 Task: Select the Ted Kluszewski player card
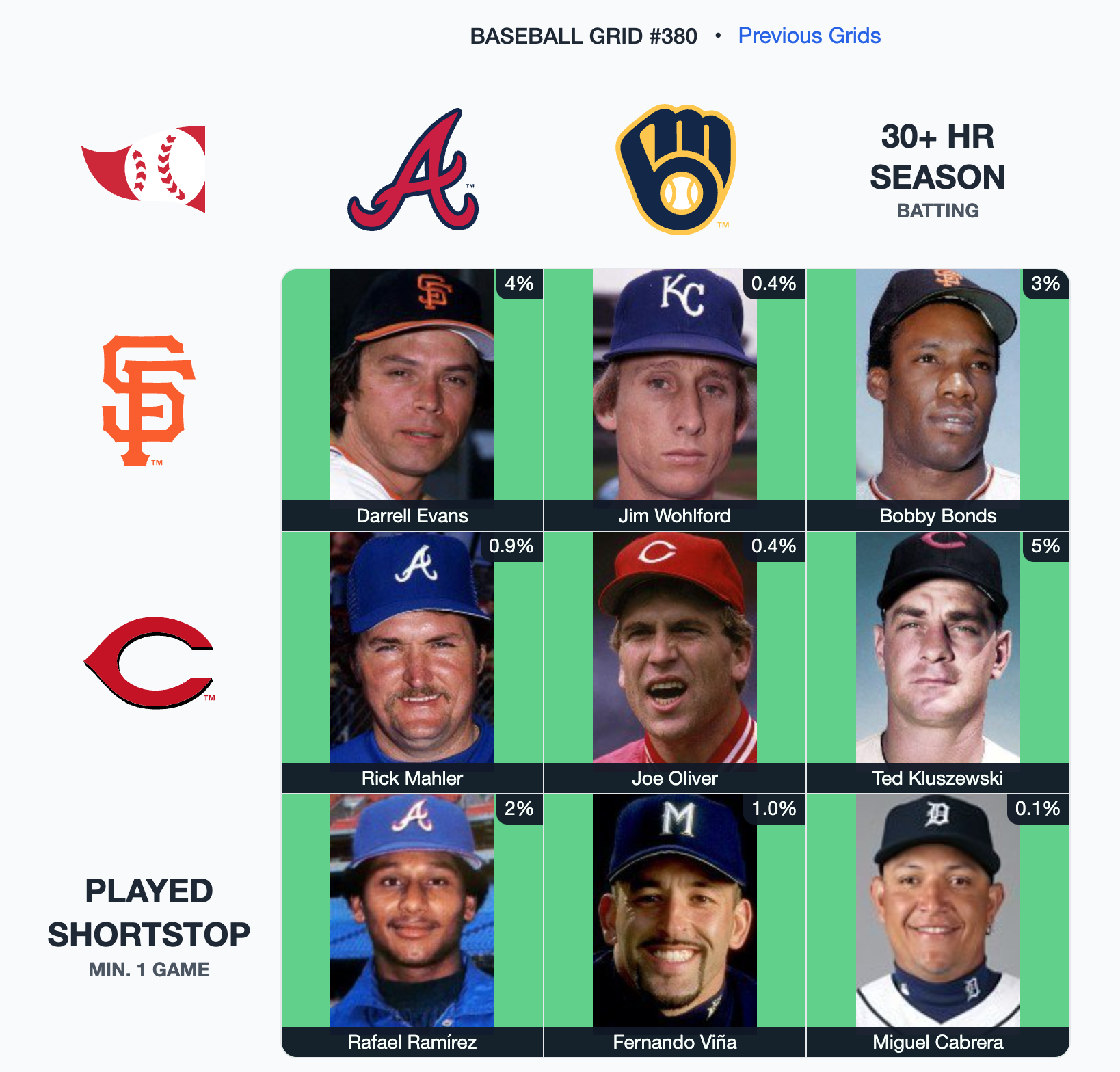pos(937,662)
